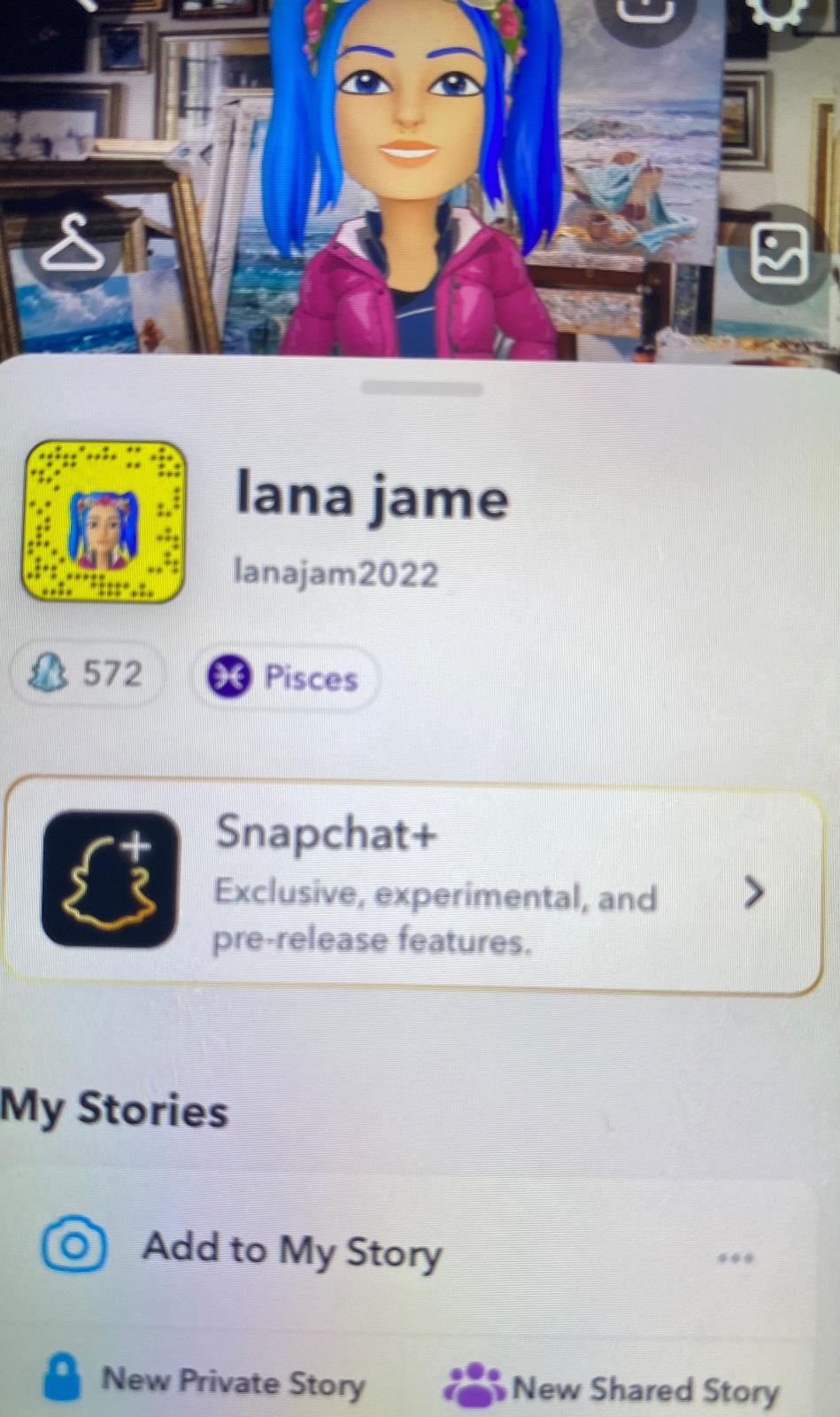
Task: Add to My Story
Action: (292, 1251)
